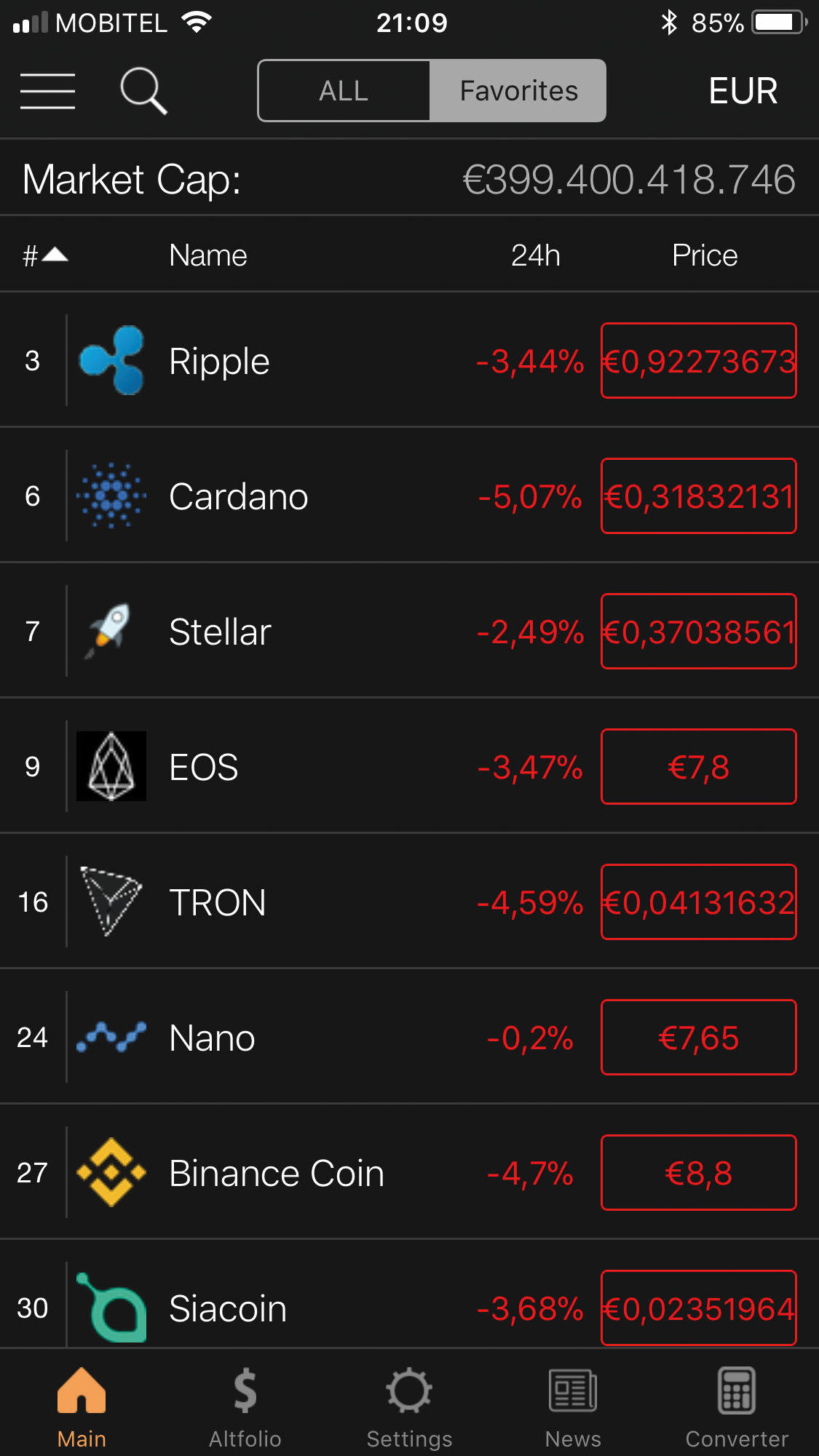819x1456 pixels.
Task: Switch to the News tab
Action: pos(573,1408)
